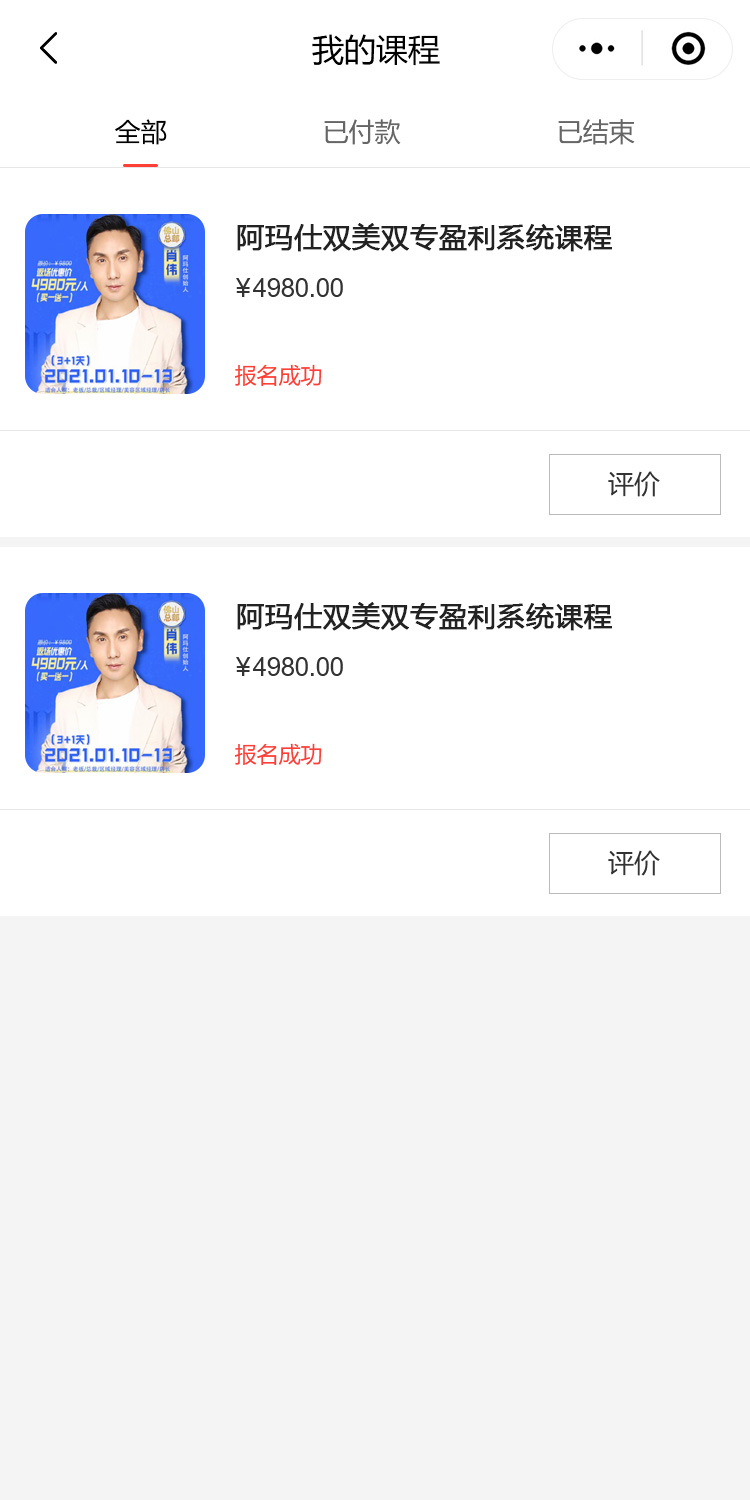Viewport: 750px width, 1500px height.
Task: Open the three-dot more menu
Action: [x=597, y=49]
